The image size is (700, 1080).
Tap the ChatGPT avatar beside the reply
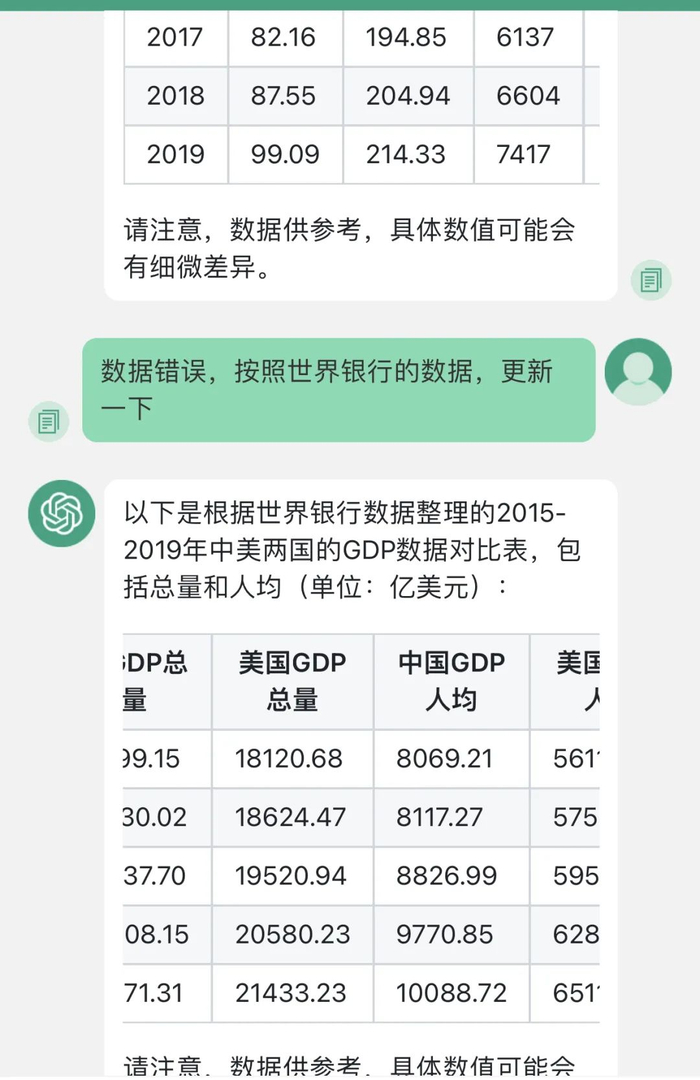click(61, 513)
